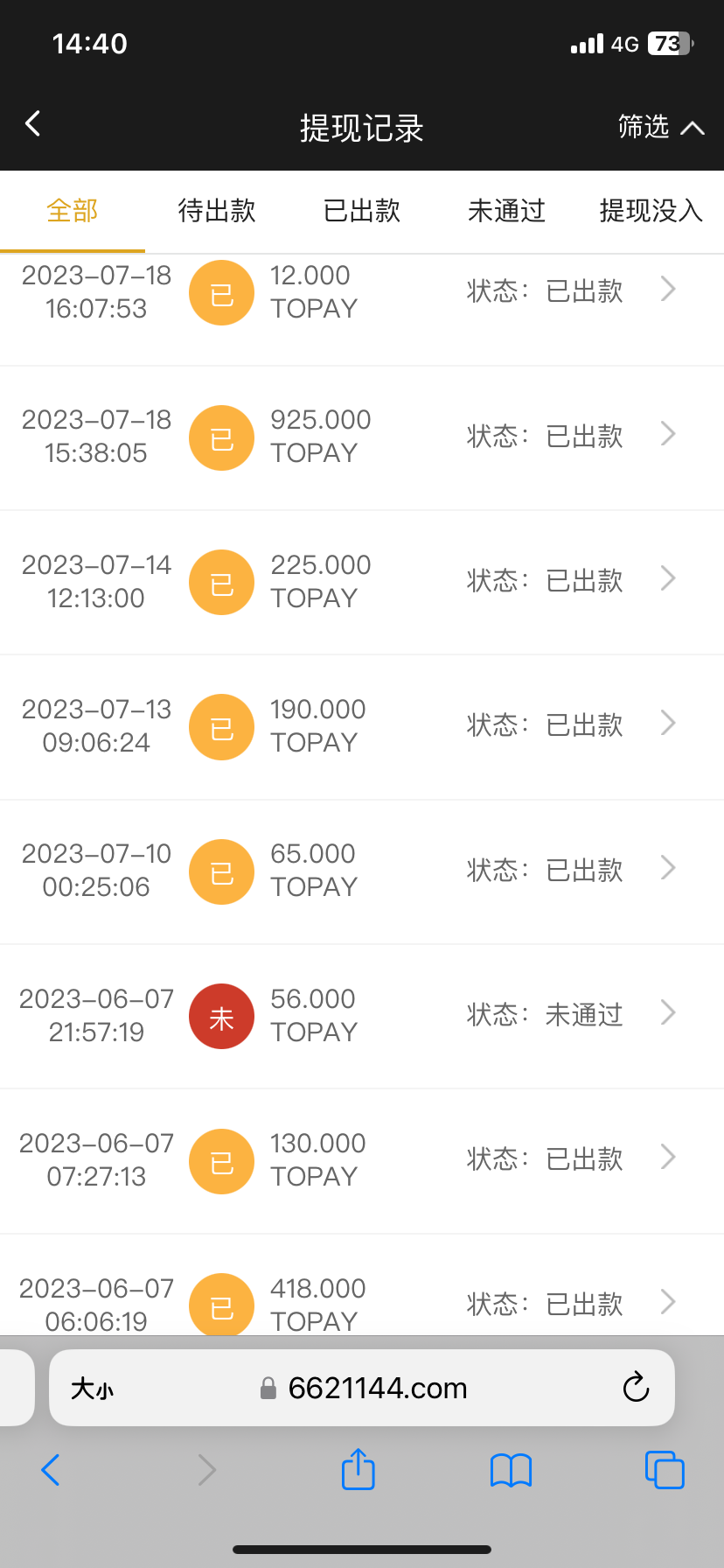Show the 已出款 tab
Screen dimensions: 724x1568
pyautogui.click(x=362, y=211)
